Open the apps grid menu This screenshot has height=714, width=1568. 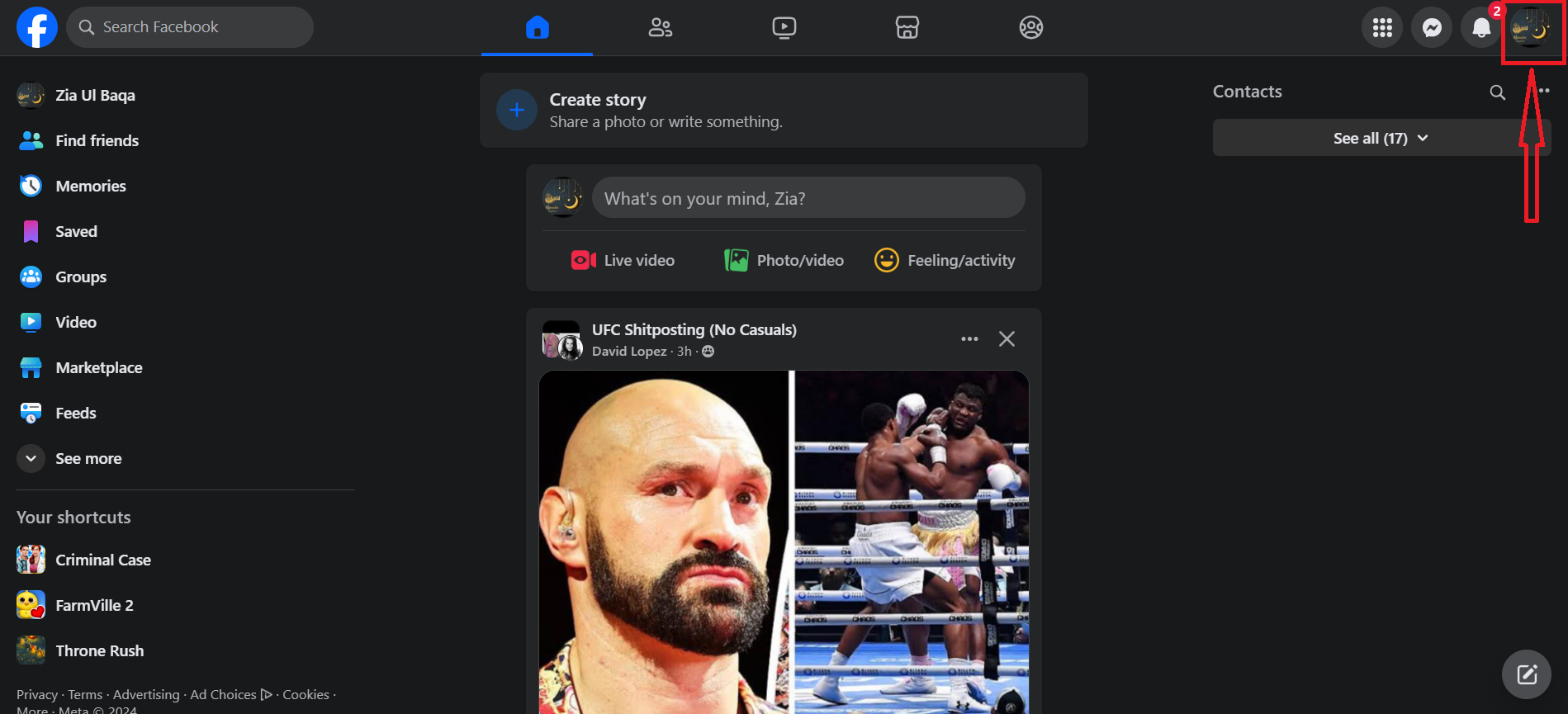point(1382,28)
